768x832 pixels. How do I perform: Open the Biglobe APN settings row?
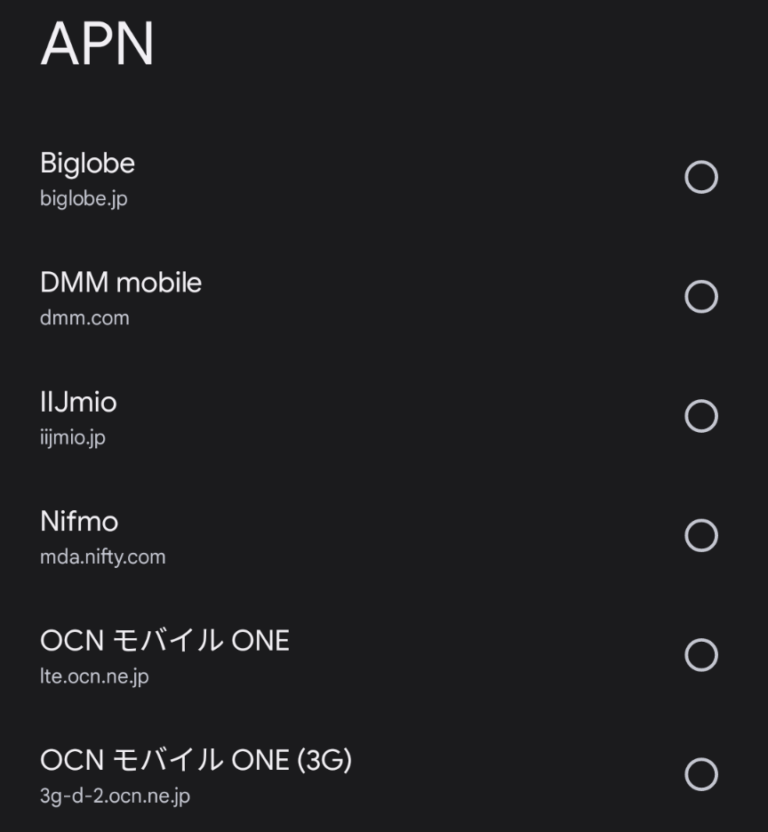300,178
